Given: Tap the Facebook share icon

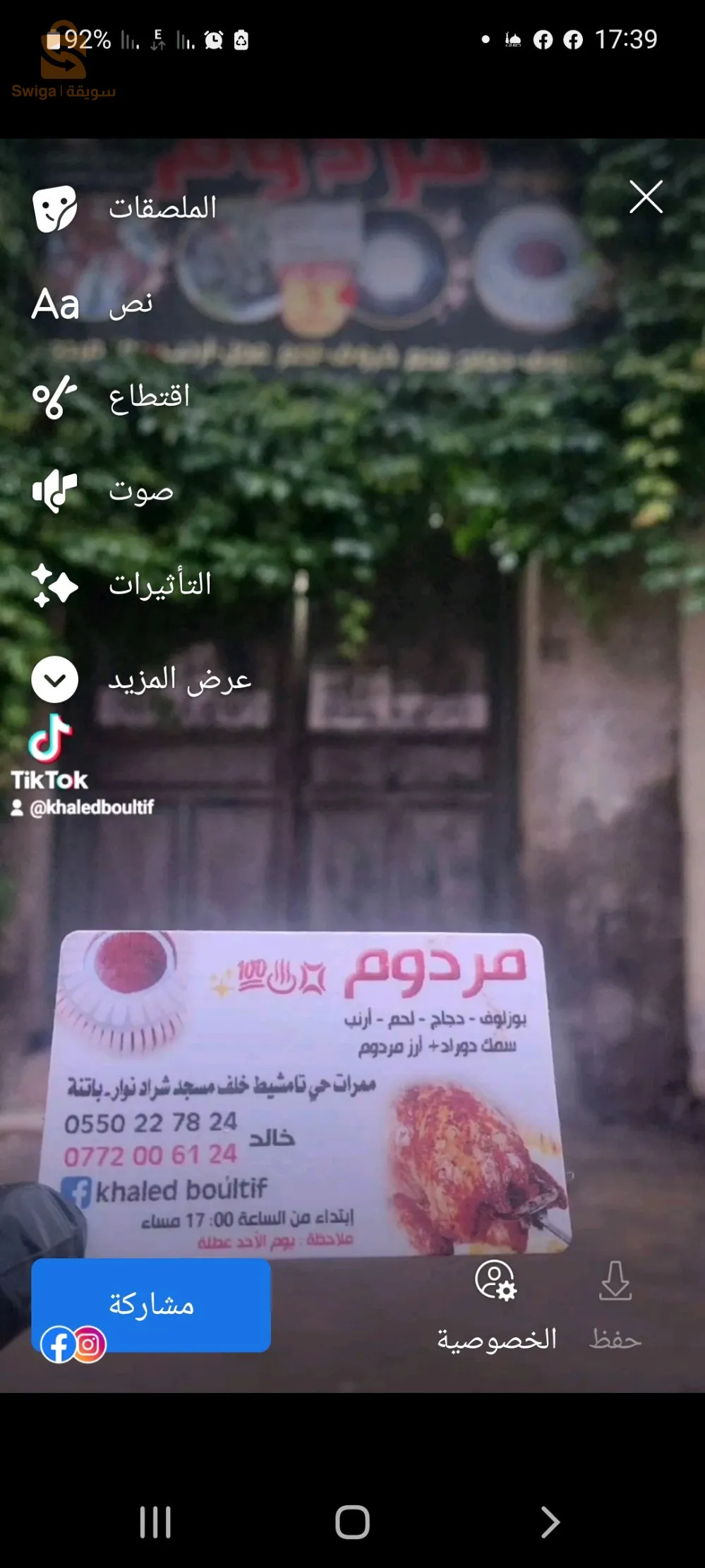Looking at the screenshot, I should [59, 1345].
